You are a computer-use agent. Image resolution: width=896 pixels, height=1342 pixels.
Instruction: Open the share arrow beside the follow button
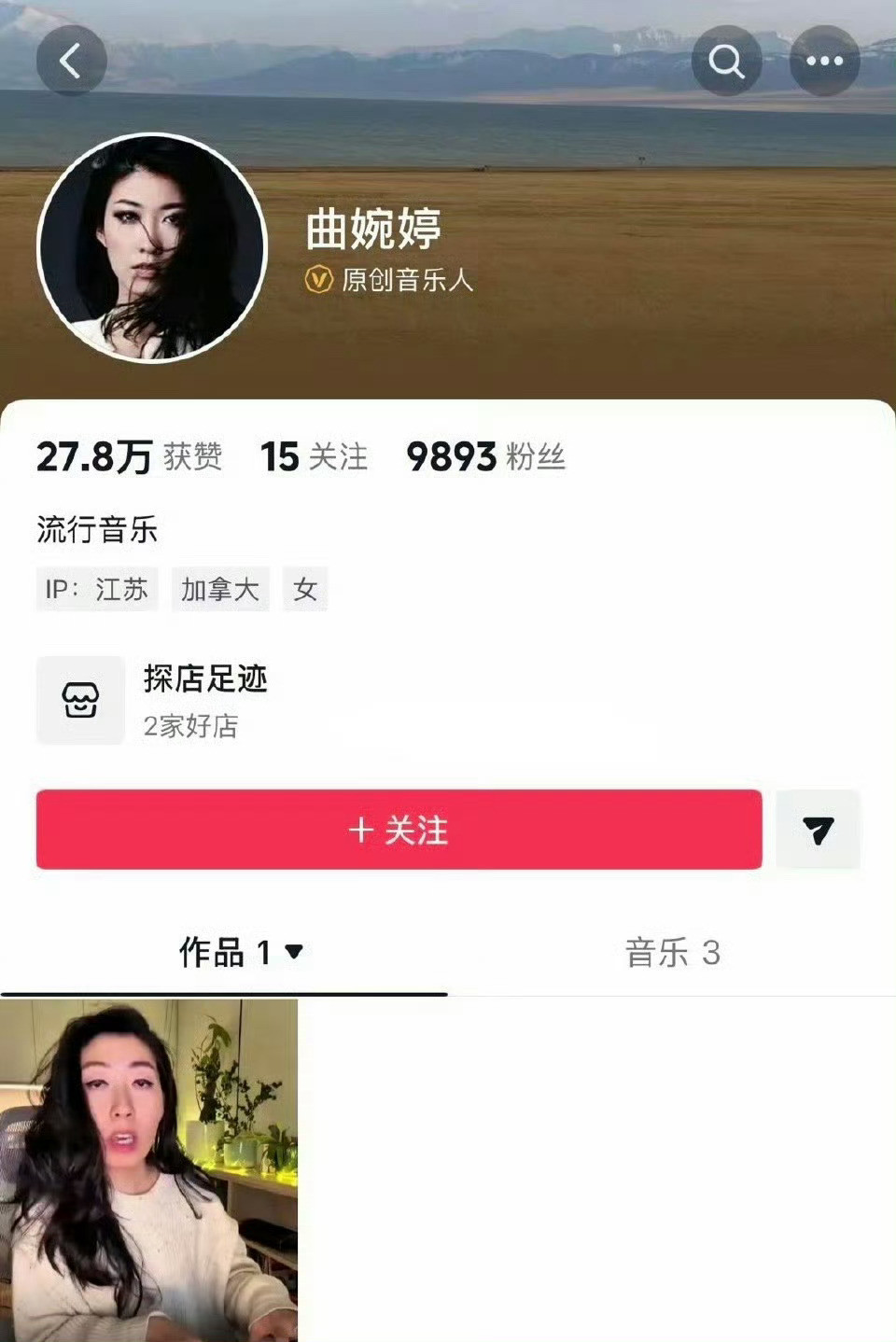point(818,830)
